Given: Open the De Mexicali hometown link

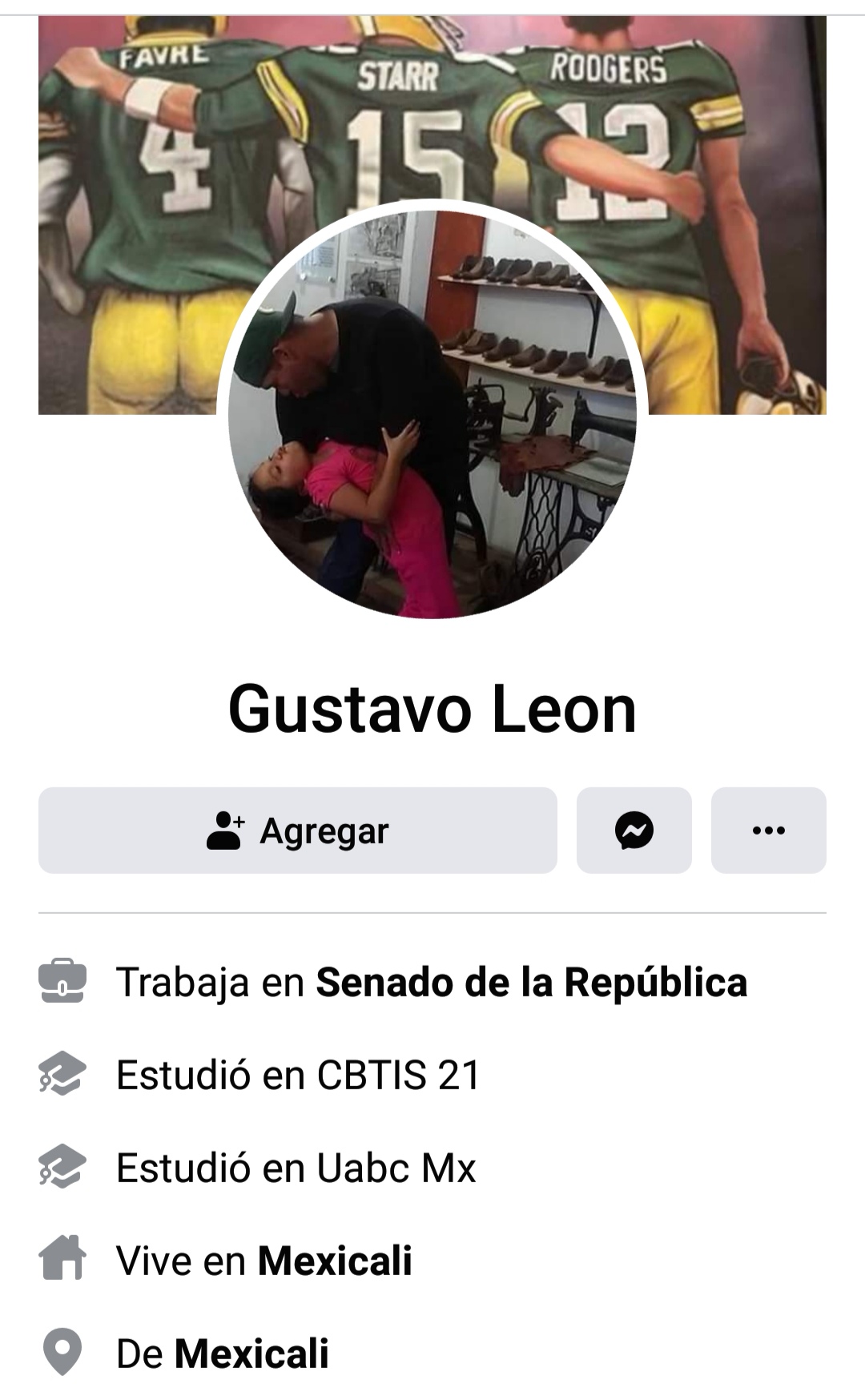Looking at the screenshot, I should point(251,1354).
